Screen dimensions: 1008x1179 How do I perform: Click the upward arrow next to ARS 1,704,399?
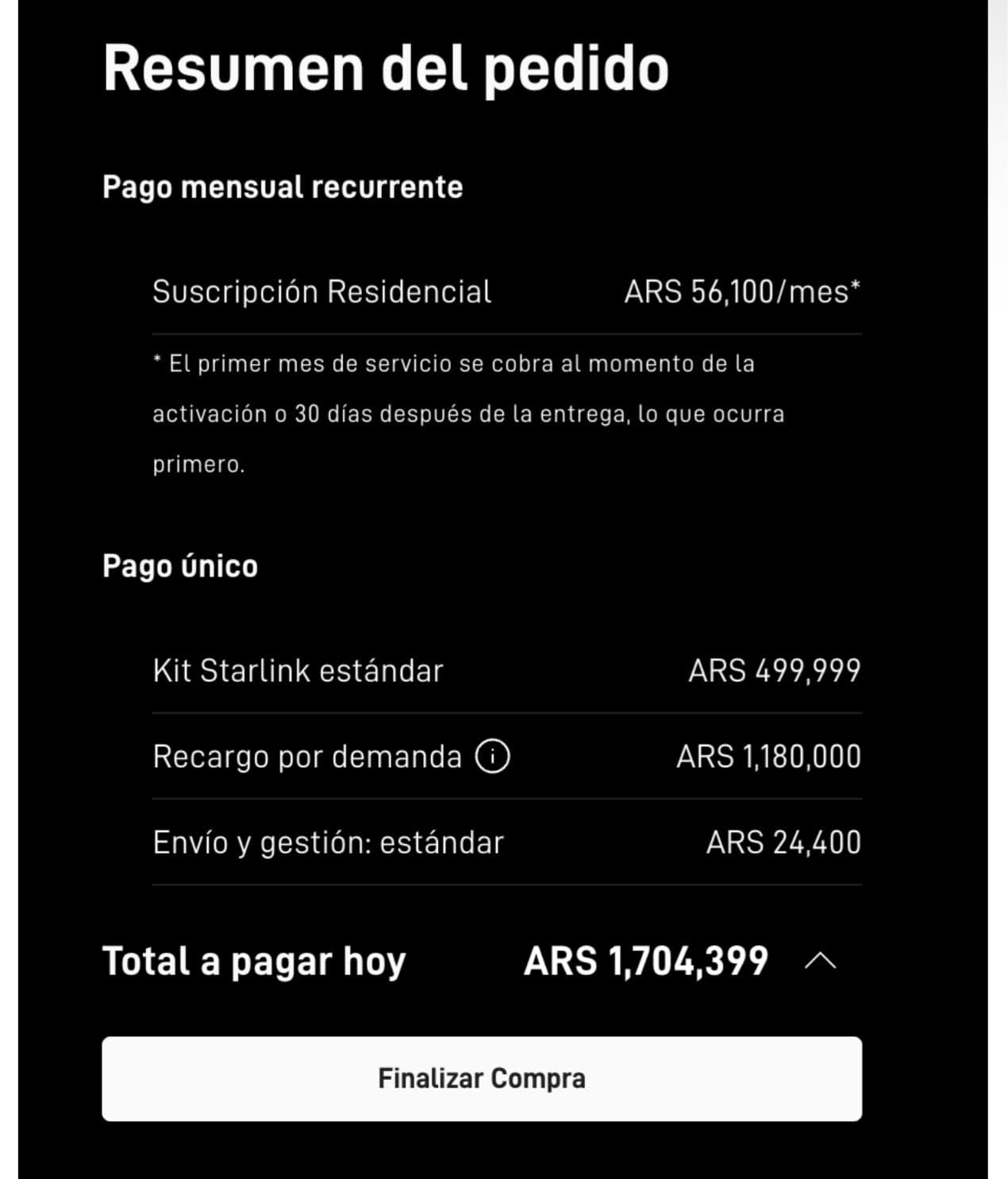[819, 961]
